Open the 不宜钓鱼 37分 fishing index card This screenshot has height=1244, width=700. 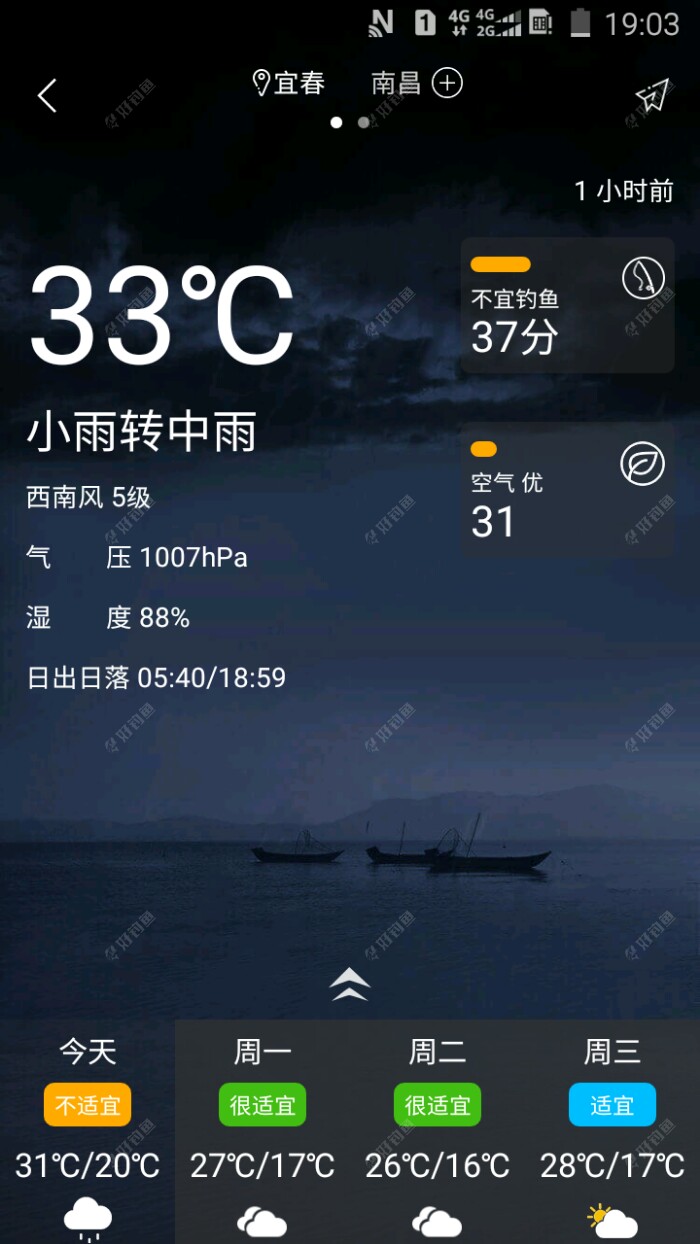[x=567, y=306]
